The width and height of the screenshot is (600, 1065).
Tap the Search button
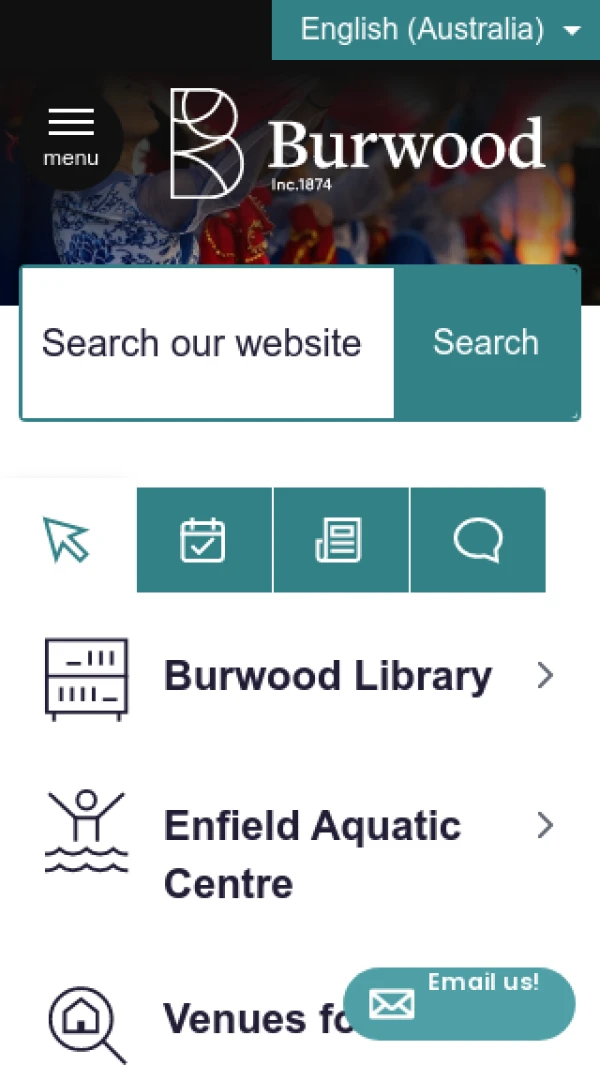486,343
